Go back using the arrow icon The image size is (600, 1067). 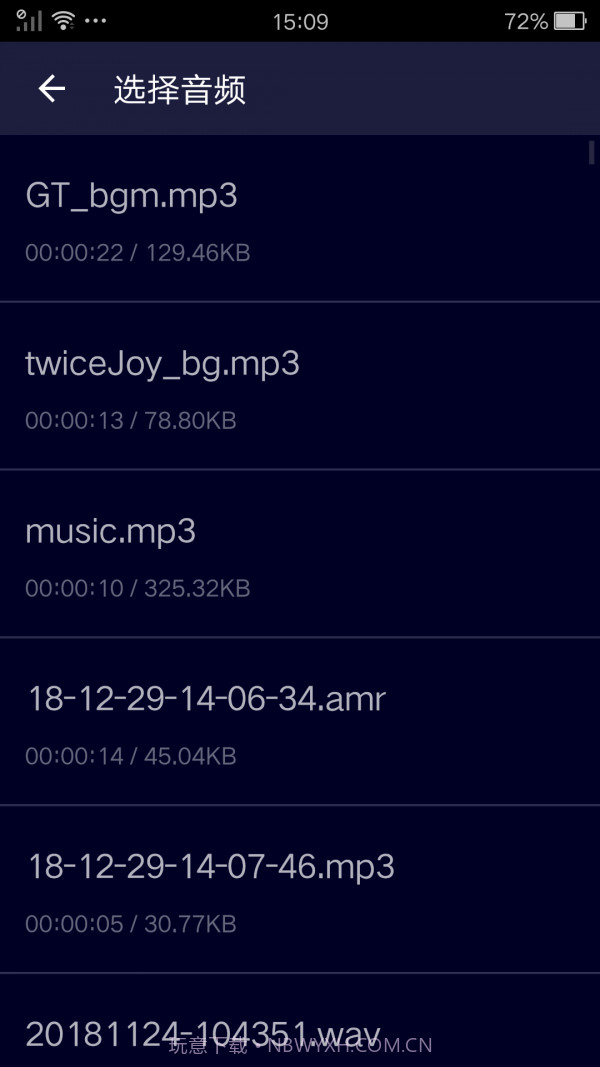coord(52,89)
